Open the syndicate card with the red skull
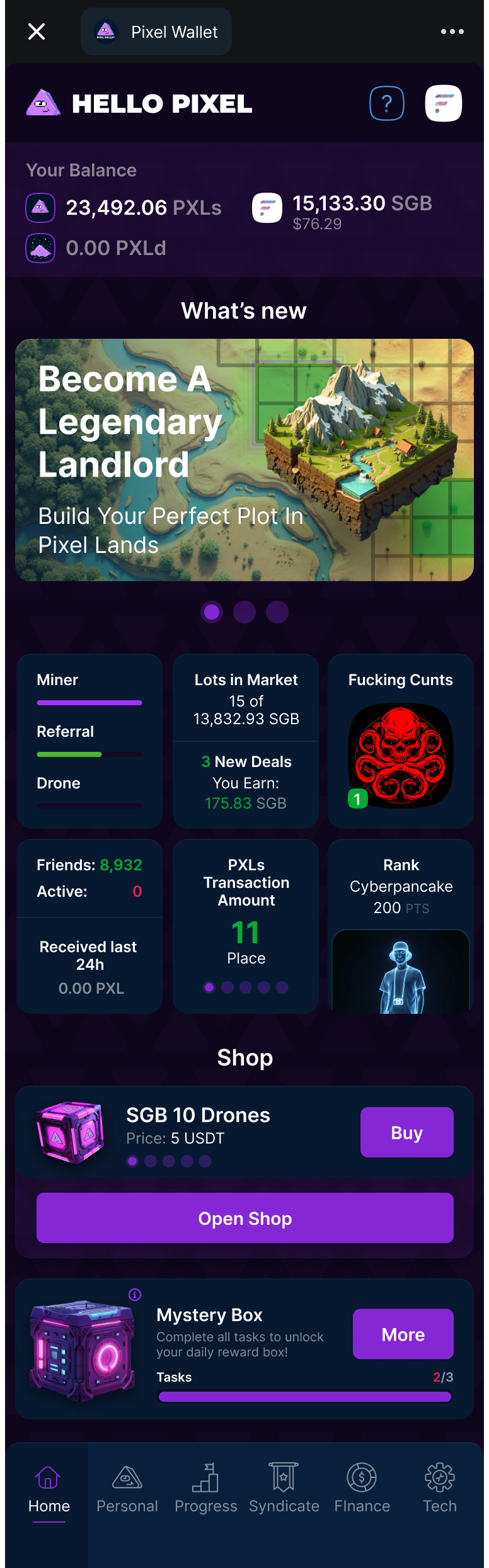 [401, 741]
